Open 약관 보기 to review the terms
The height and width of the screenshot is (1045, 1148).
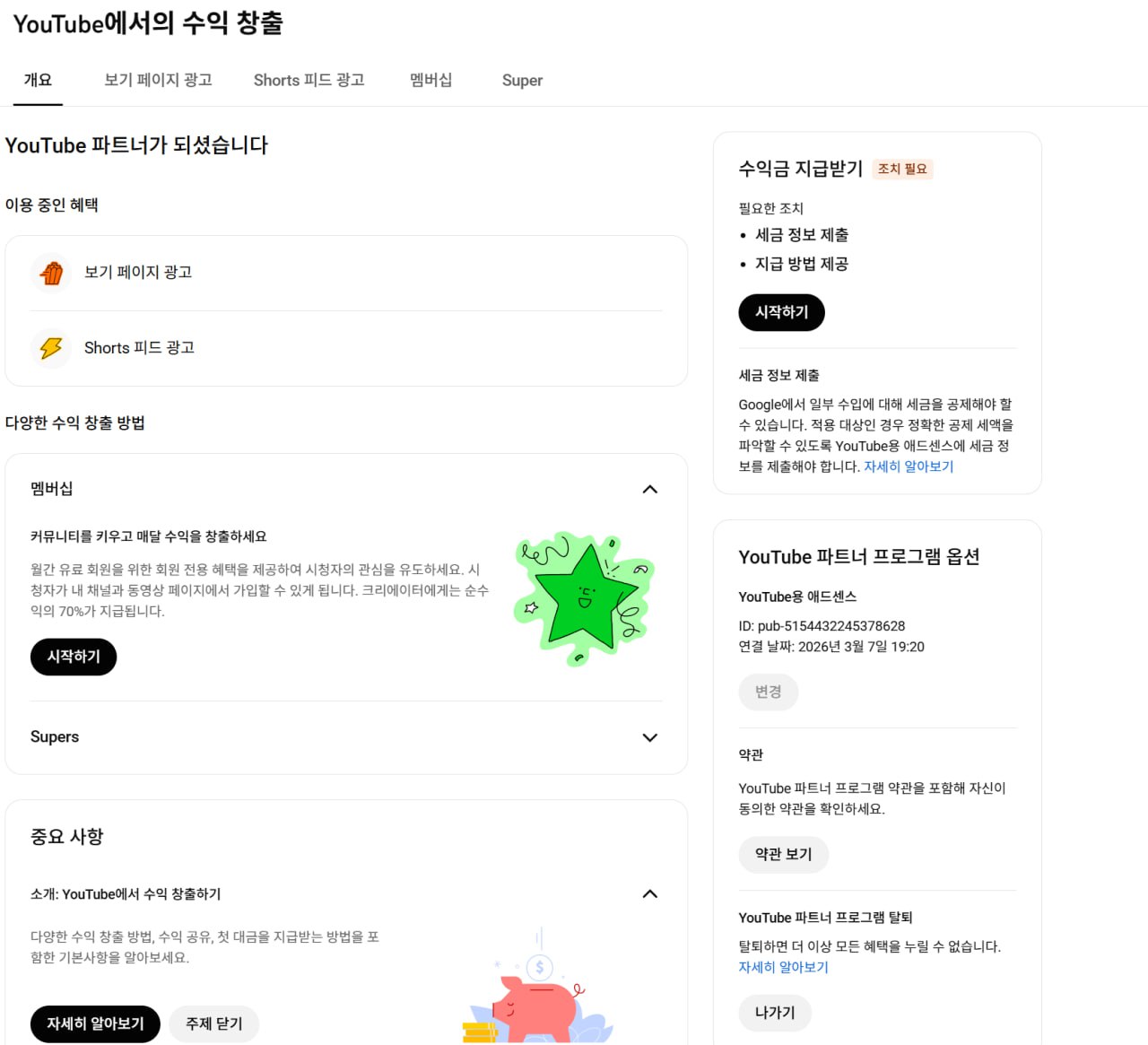(783, 854)
